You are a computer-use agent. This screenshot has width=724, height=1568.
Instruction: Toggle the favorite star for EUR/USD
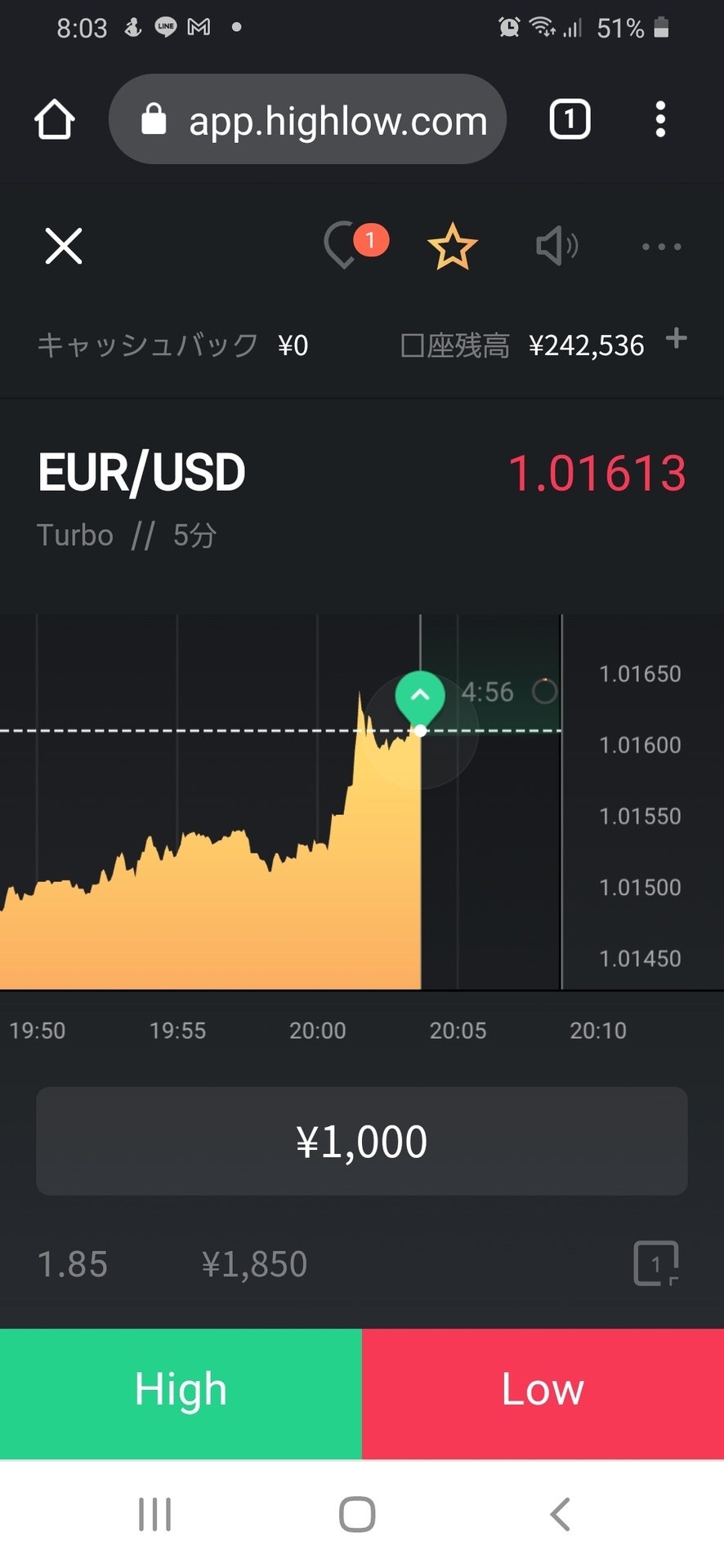pos(453,247)
